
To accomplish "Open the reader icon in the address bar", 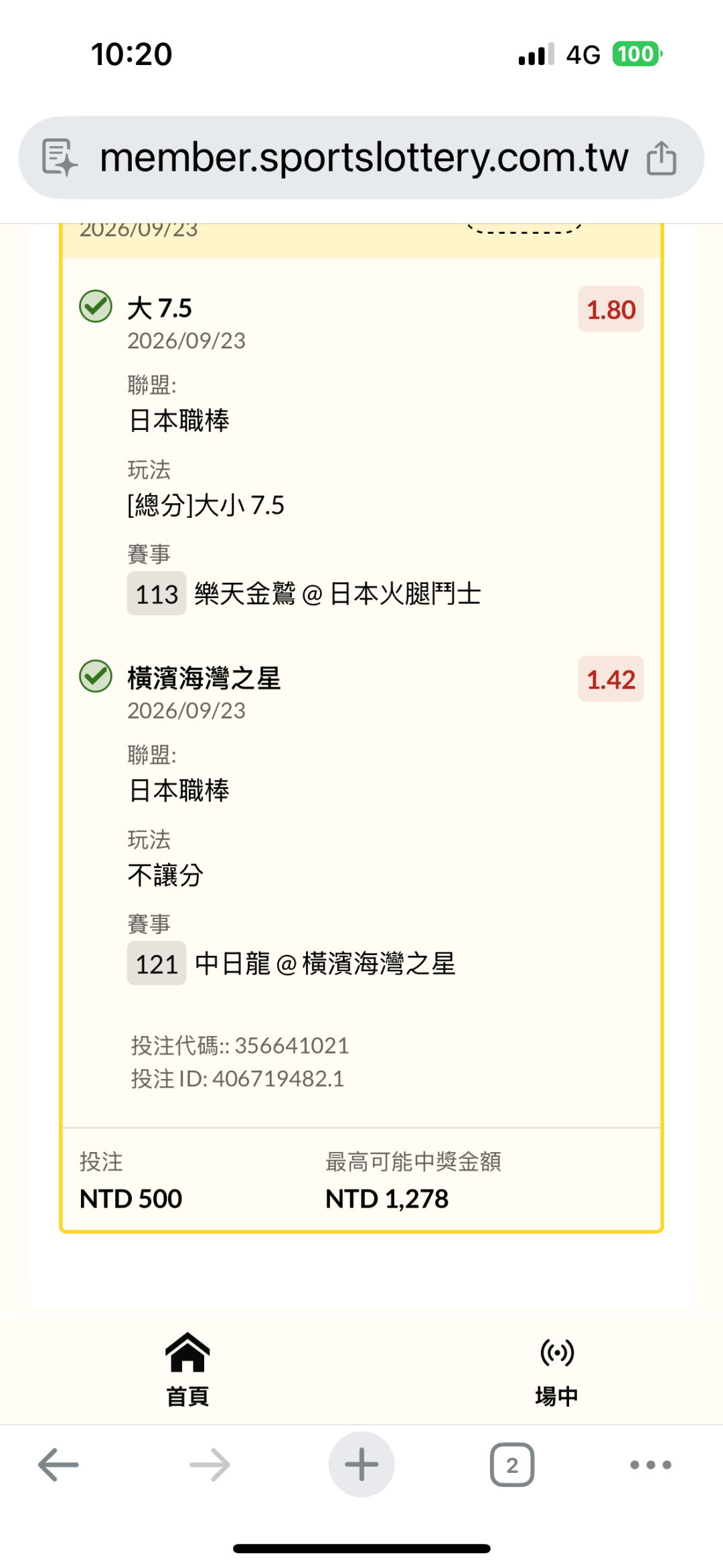I will click(60, 158).
